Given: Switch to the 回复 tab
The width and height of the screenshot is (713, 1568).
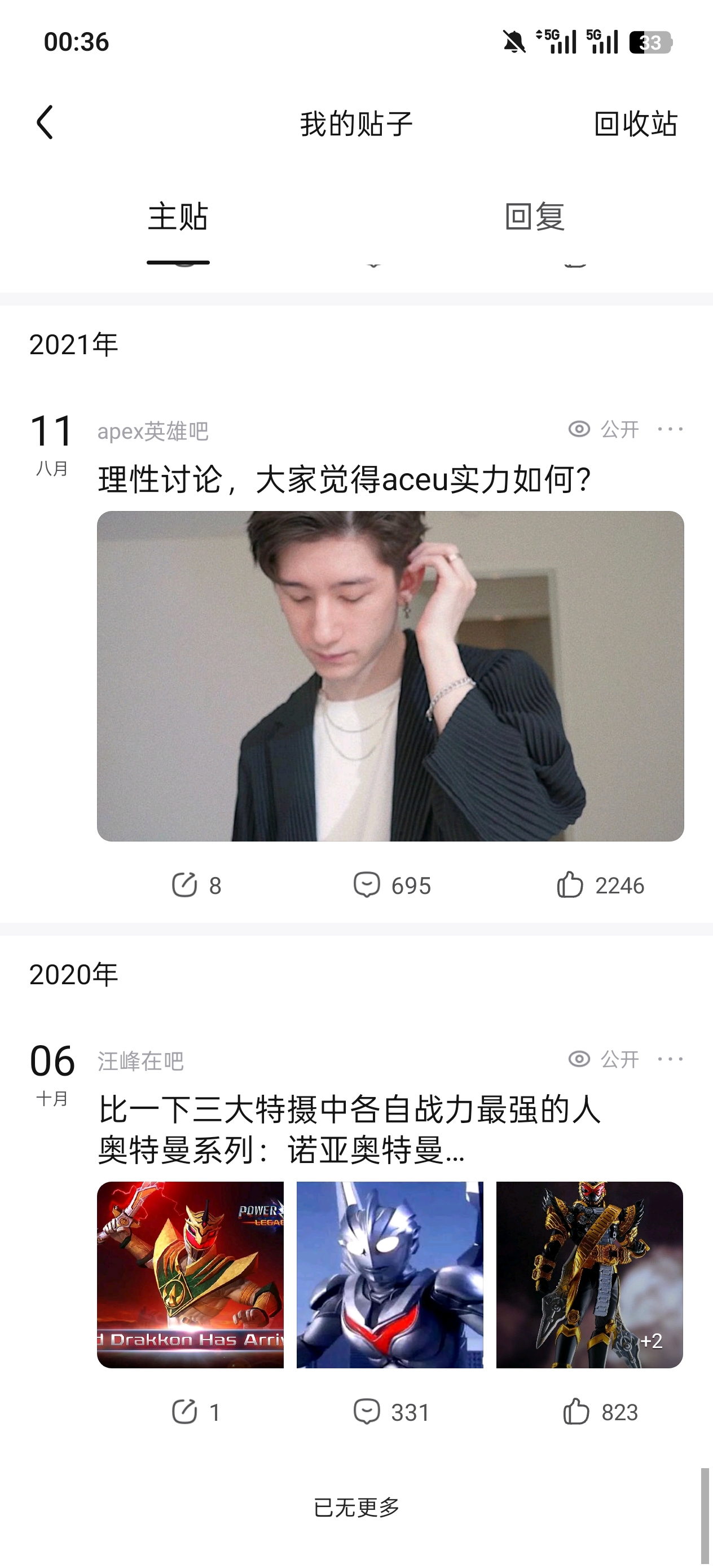Looking at the screenshot, I should (x=535, y=217).
